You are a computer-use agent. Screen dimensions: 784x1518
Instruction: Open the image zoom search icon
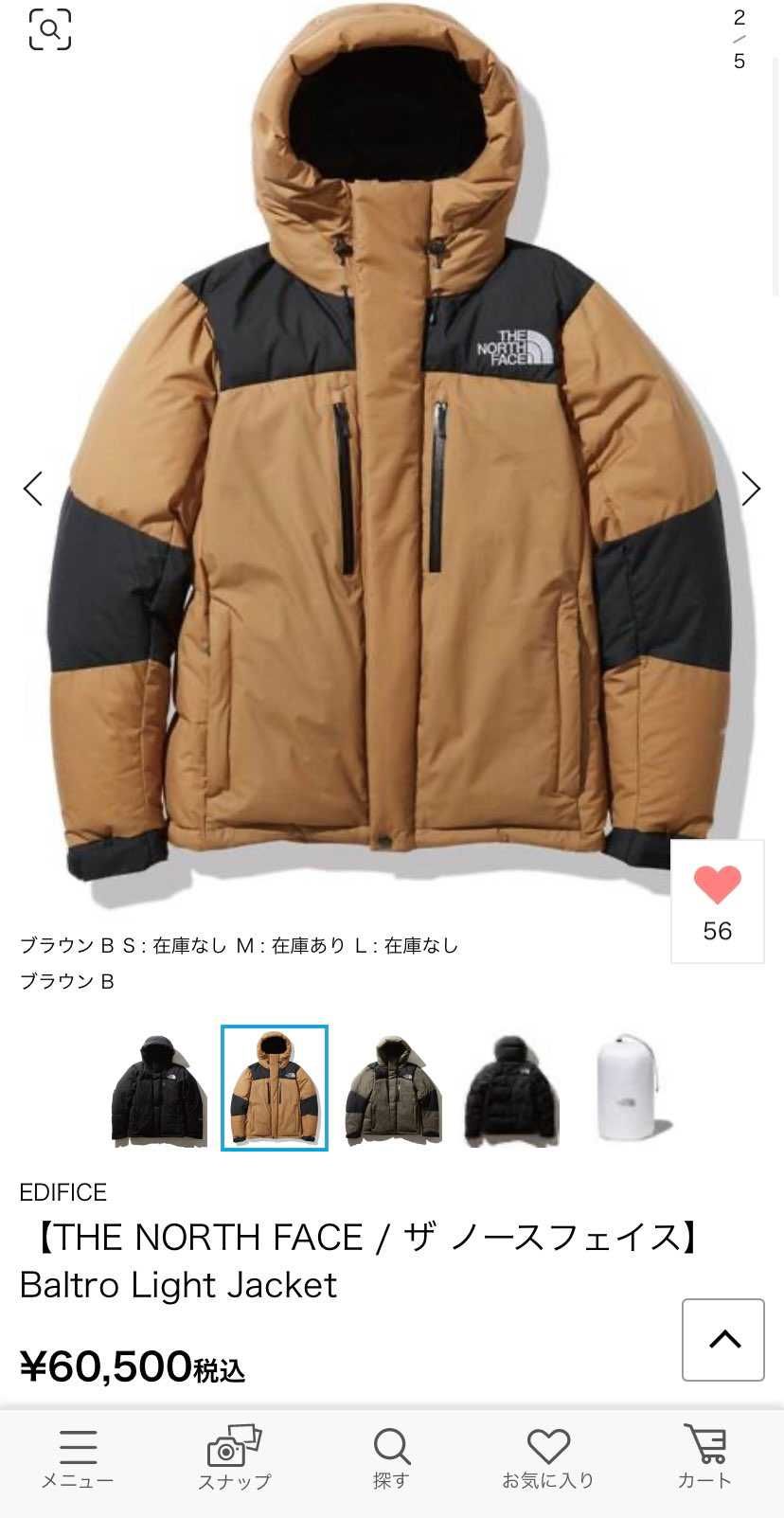coord(49,29)
